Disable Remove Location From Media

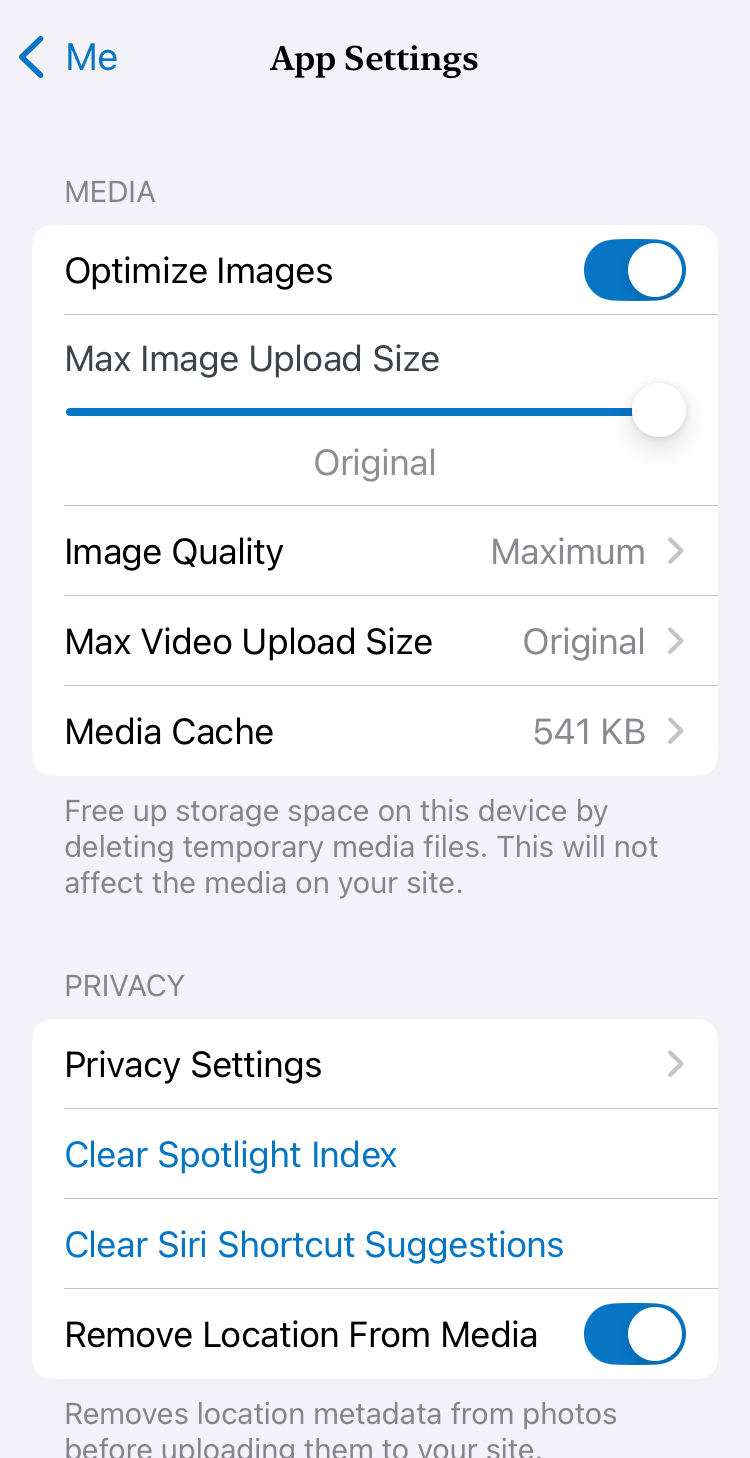(634, 1334)
